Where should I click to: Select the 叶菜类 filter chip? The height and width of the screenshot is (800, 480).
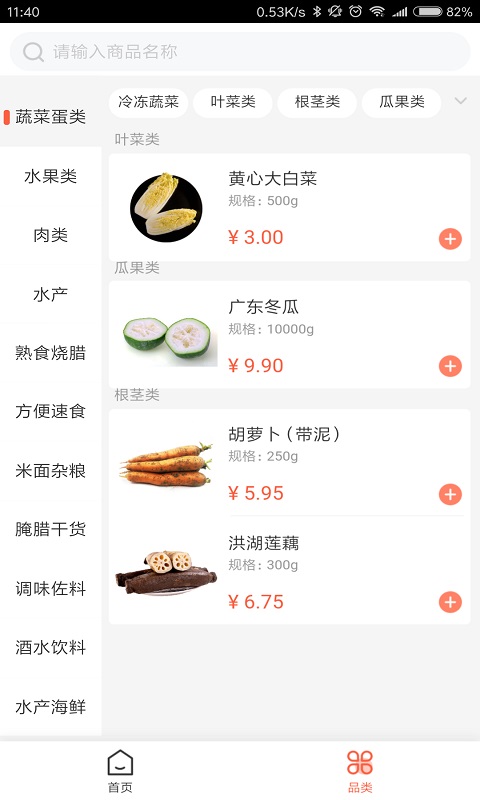(x=233, y=102)
